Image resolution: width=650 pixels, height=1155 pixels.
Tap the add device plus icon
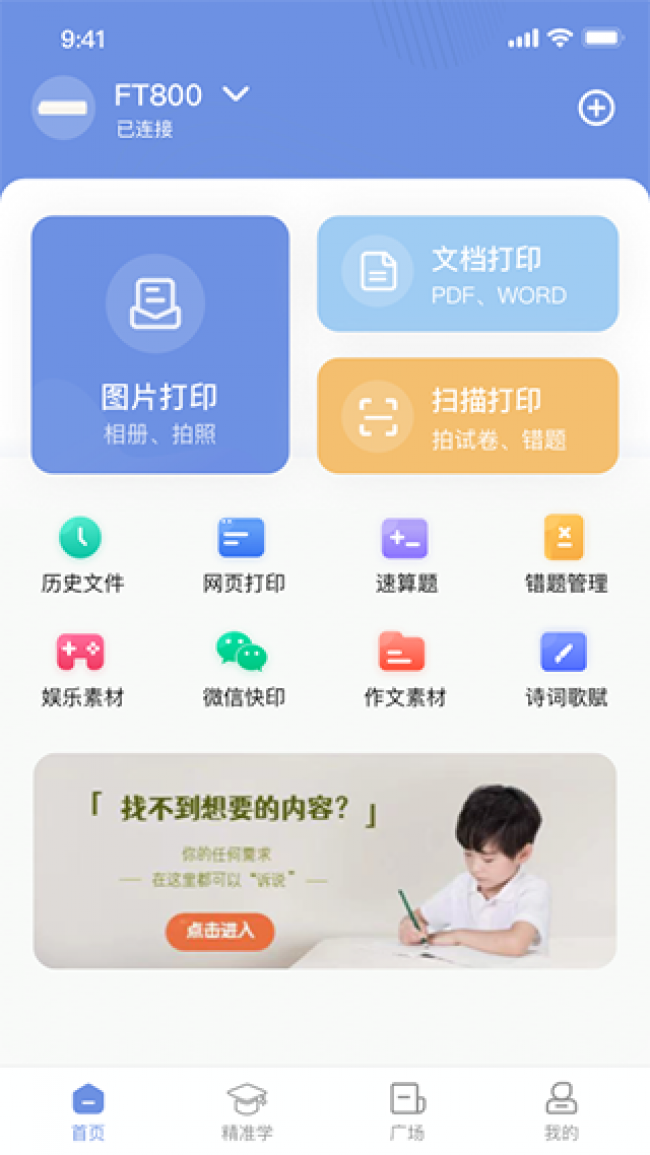596,108
